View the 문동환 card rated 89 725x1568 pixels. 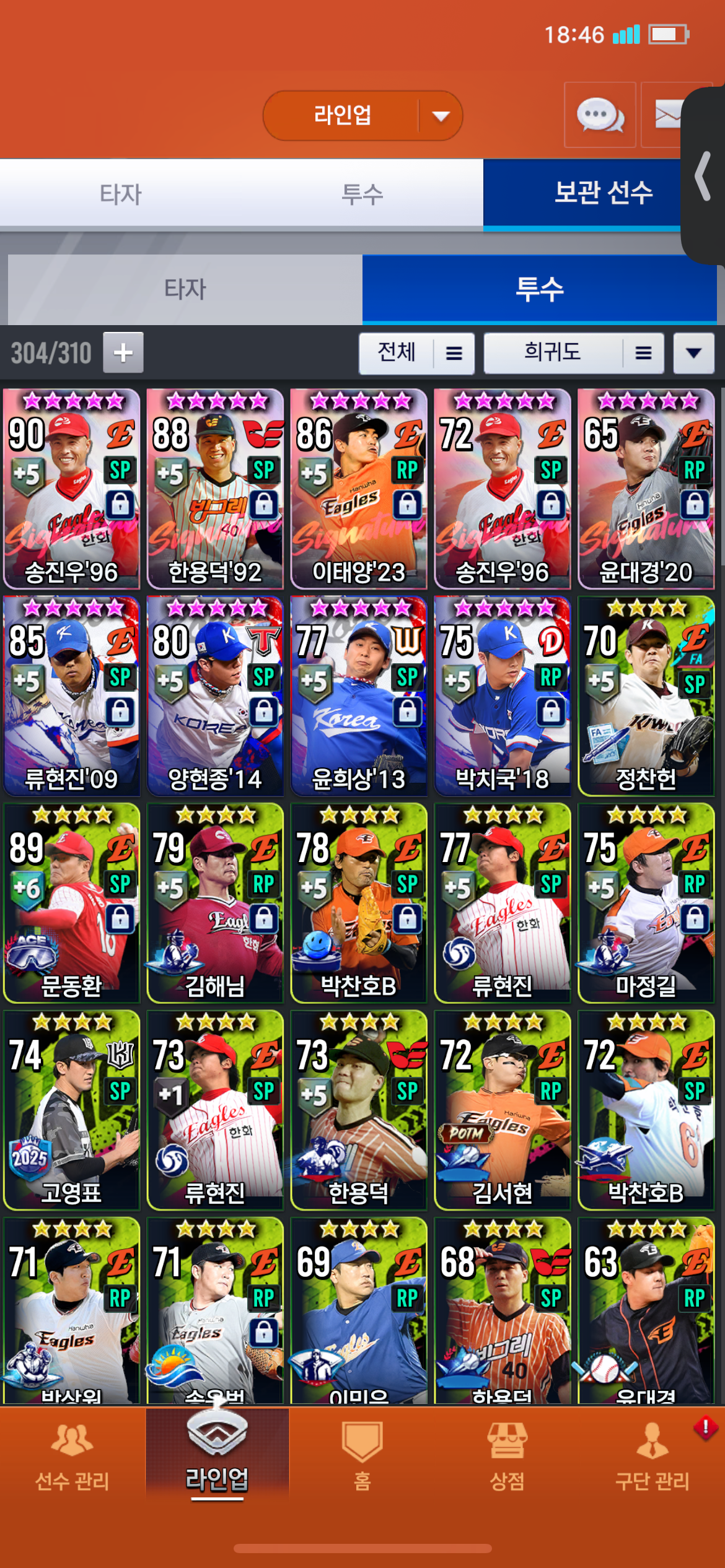tap(71, 903)
